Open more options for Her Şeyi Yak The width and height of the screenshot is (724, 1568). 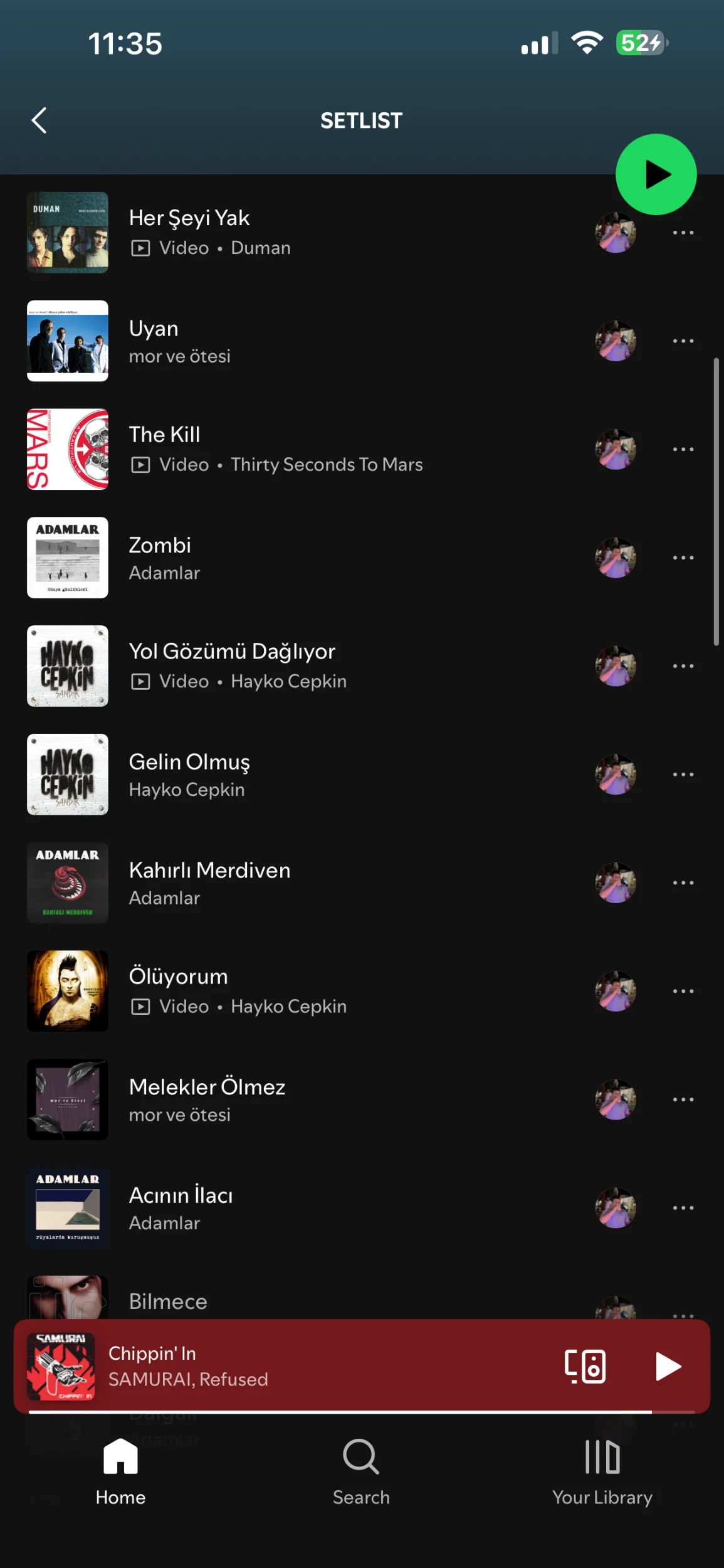(x=683, y=233)
